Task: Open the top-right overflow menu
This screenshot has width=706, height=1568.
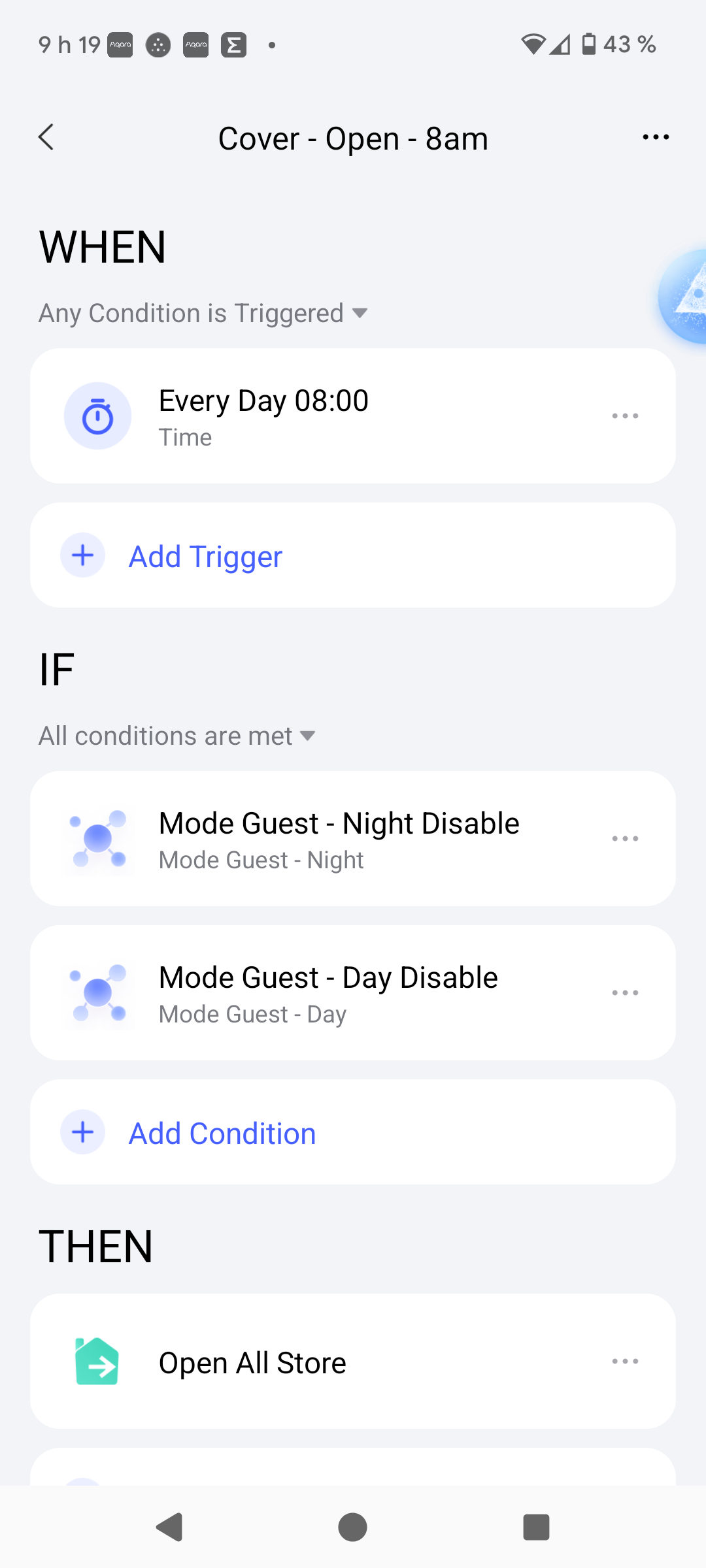Action: [656, 137]
